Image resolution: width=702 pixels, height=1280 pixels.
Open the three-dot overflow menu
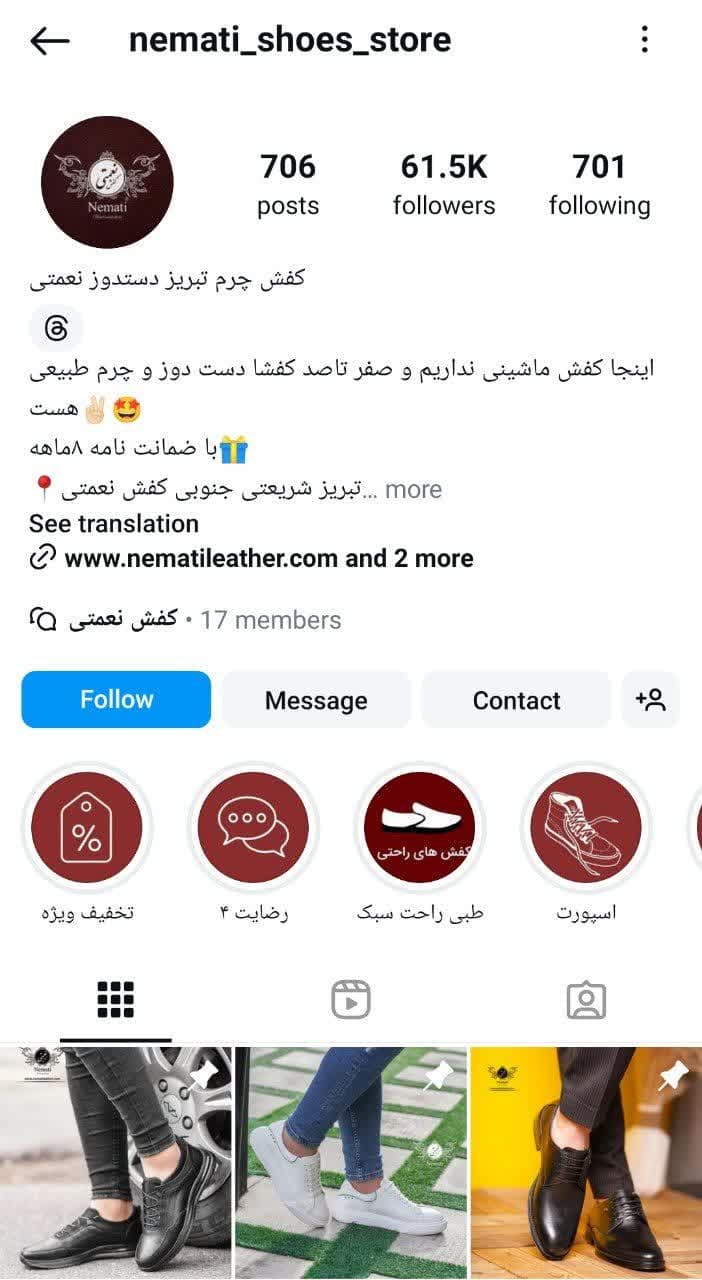pos(645,40)
